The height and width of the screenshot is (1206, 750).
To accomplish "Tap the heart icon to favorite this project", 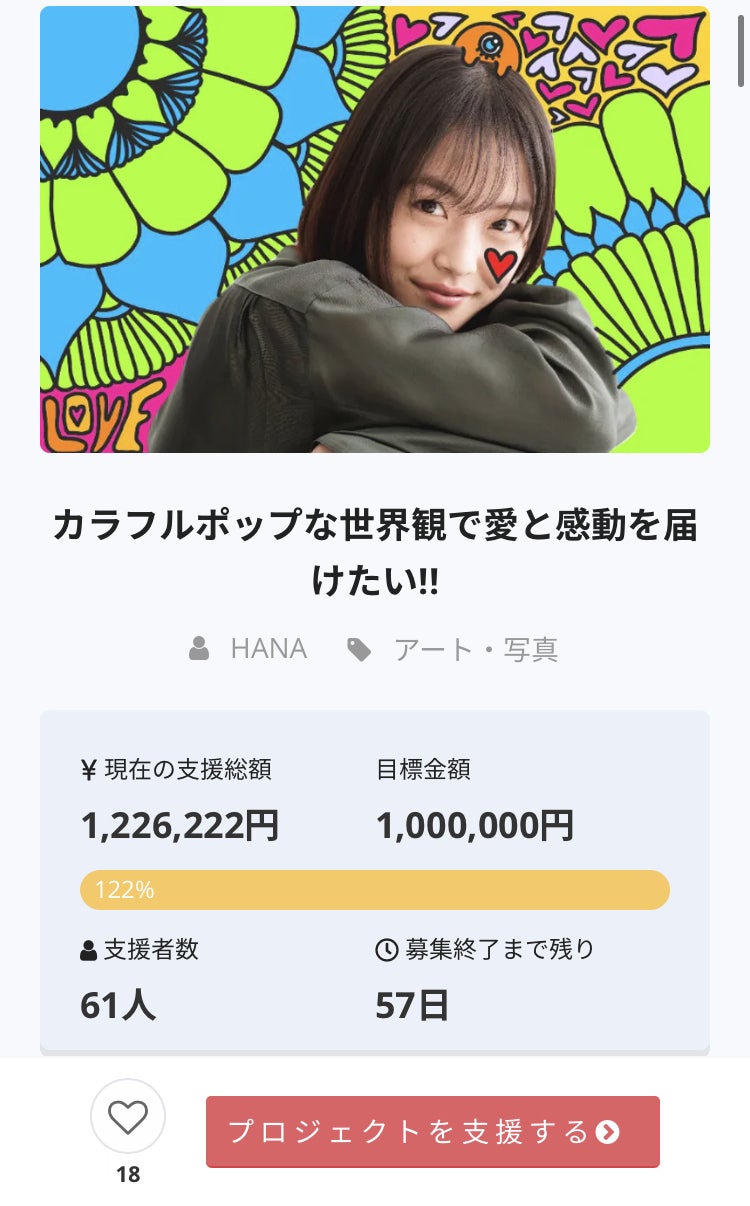I will click(128, 1117).
